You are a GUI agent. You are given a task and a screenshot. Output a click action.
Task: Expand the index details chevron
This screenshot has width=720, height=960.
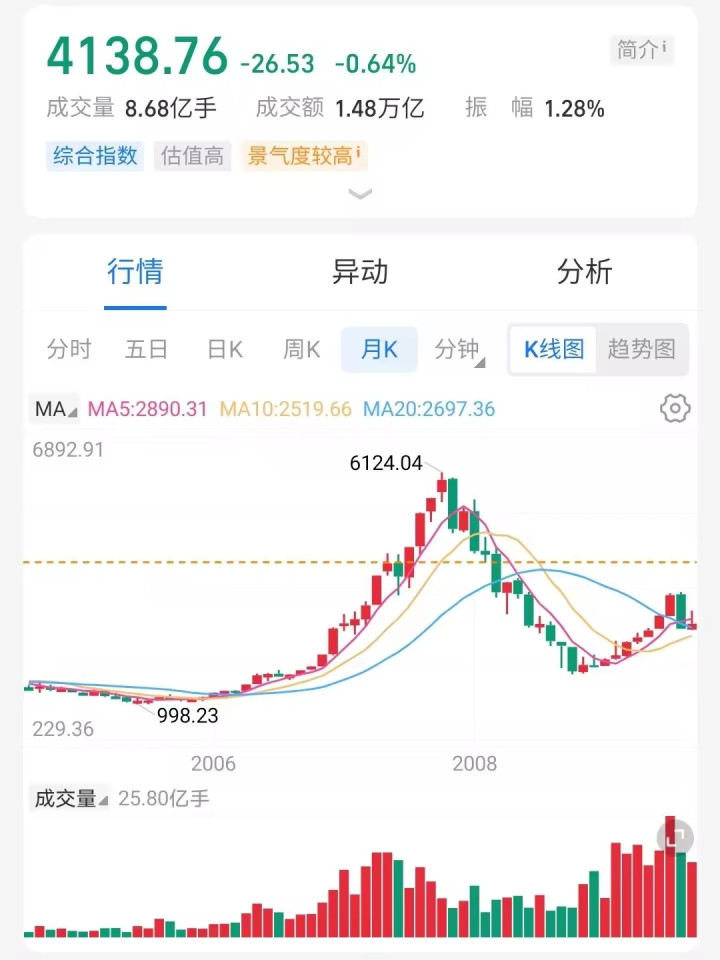[359, 193]
